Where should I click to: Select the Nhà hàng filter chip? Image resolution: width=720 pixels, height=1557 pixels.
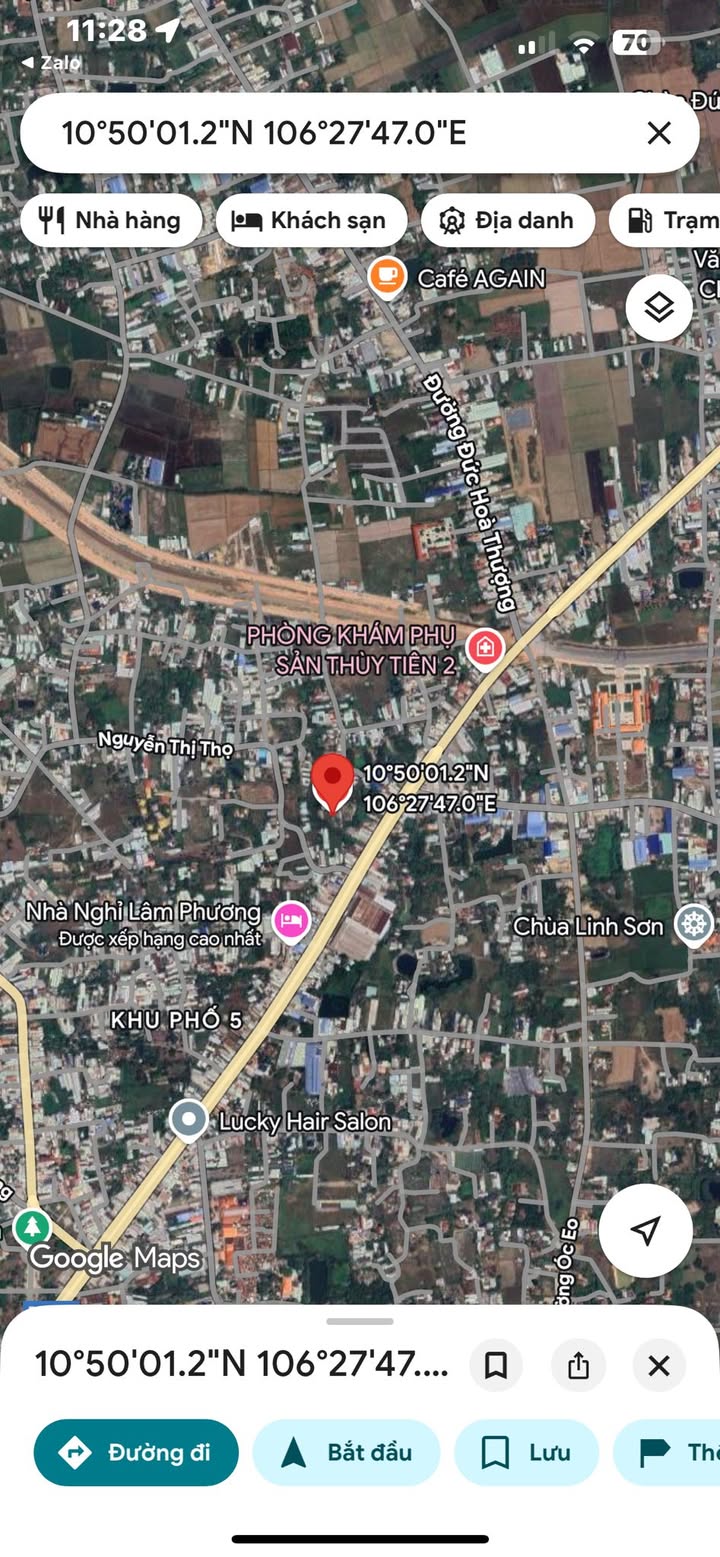(x=111, y=221)
